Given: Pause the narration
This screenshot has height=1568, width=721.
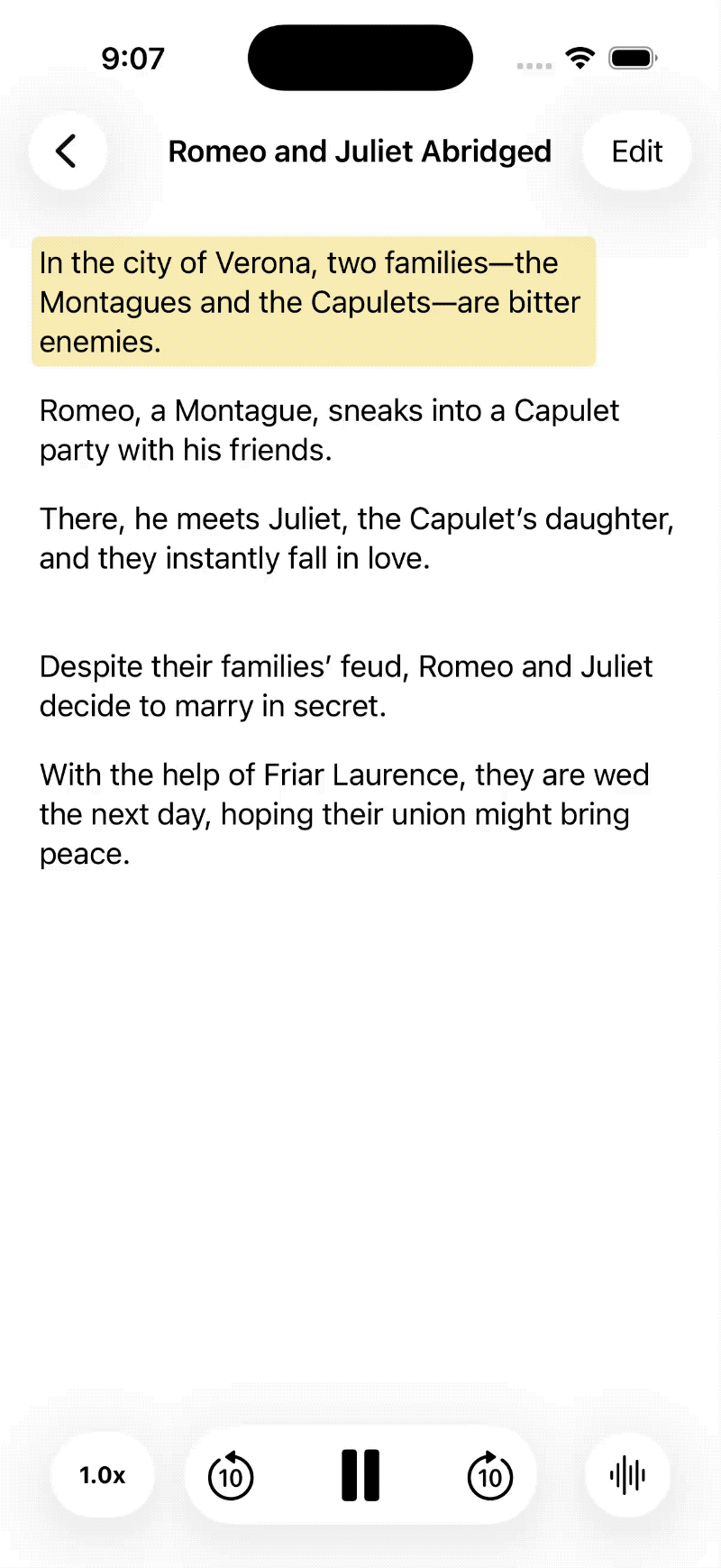Looking at the screenshot, I should point(360,1475).
